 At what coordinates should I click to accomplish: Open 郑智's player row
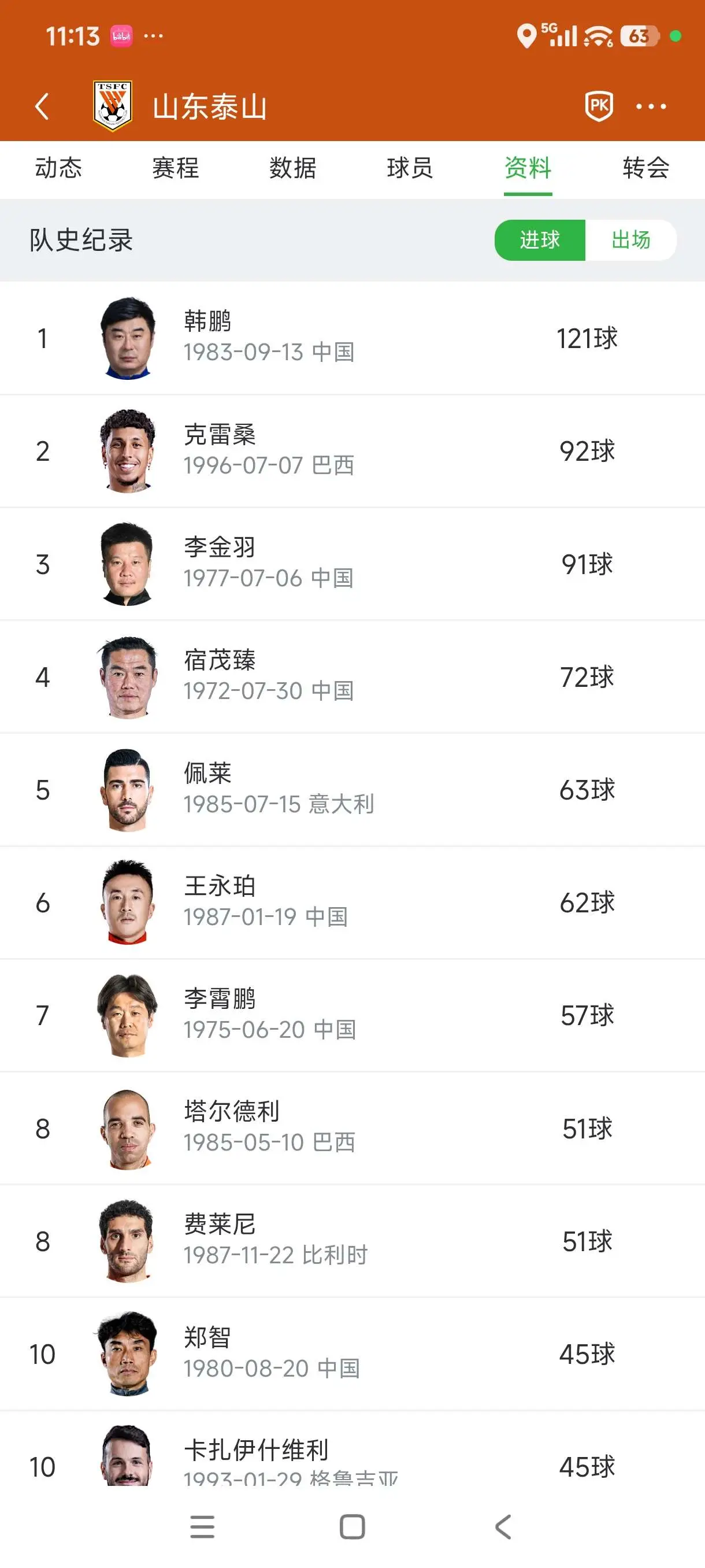(352, 1353)
